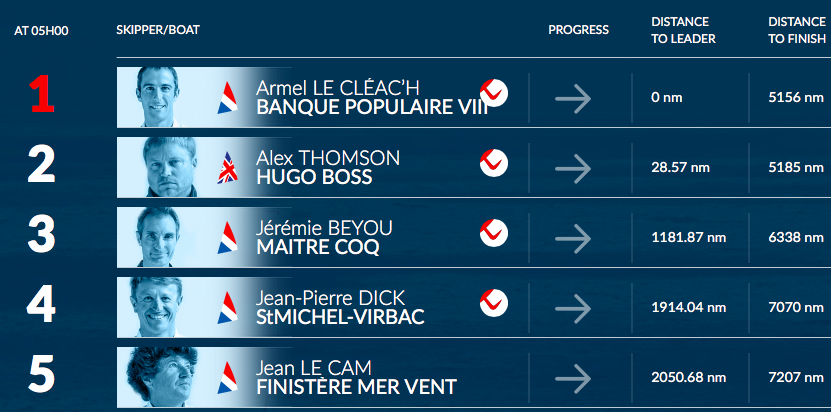Screen dimensions: 831x412
Task: Open Jean Le Cam's Finistère Mer Vent row
Action: 356,377
